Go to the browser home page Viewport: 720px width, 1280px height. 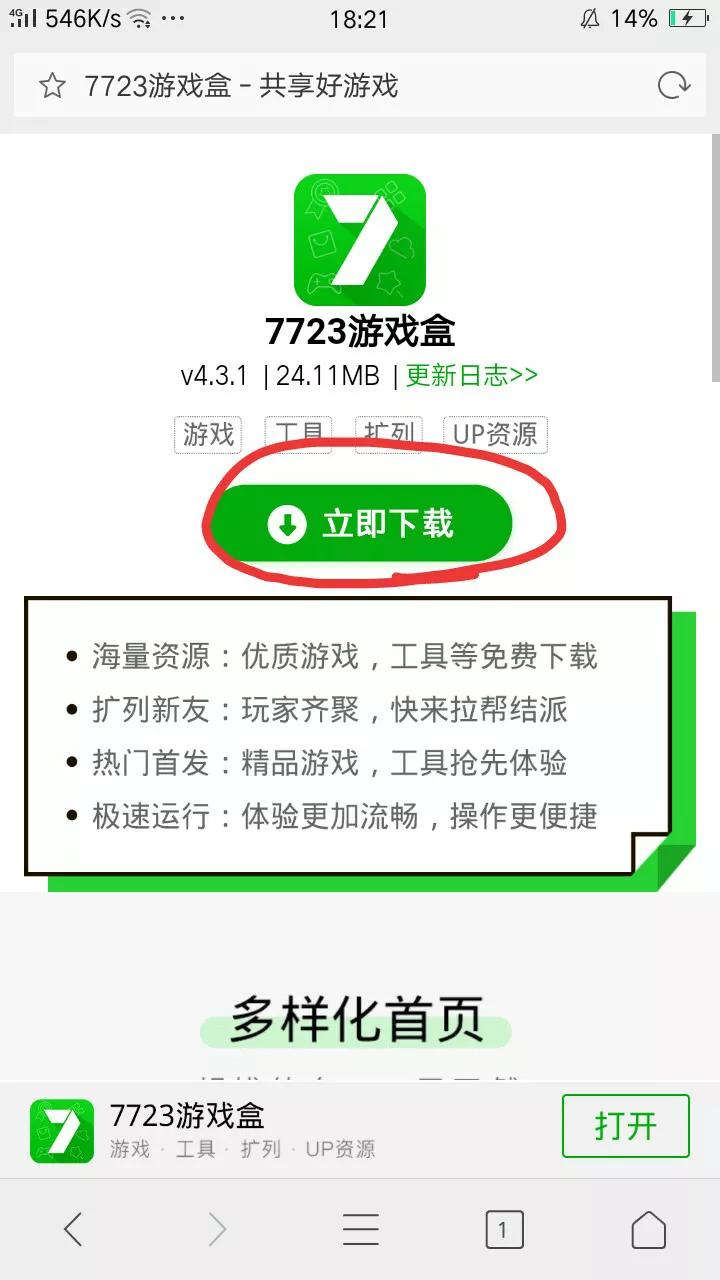click(648, 1229)
